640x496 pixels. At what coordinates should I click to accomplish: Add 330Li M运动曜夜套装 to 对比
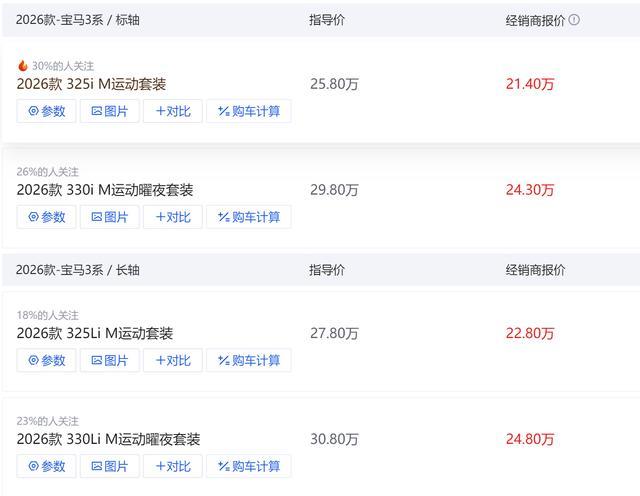(x=172, y=466)
